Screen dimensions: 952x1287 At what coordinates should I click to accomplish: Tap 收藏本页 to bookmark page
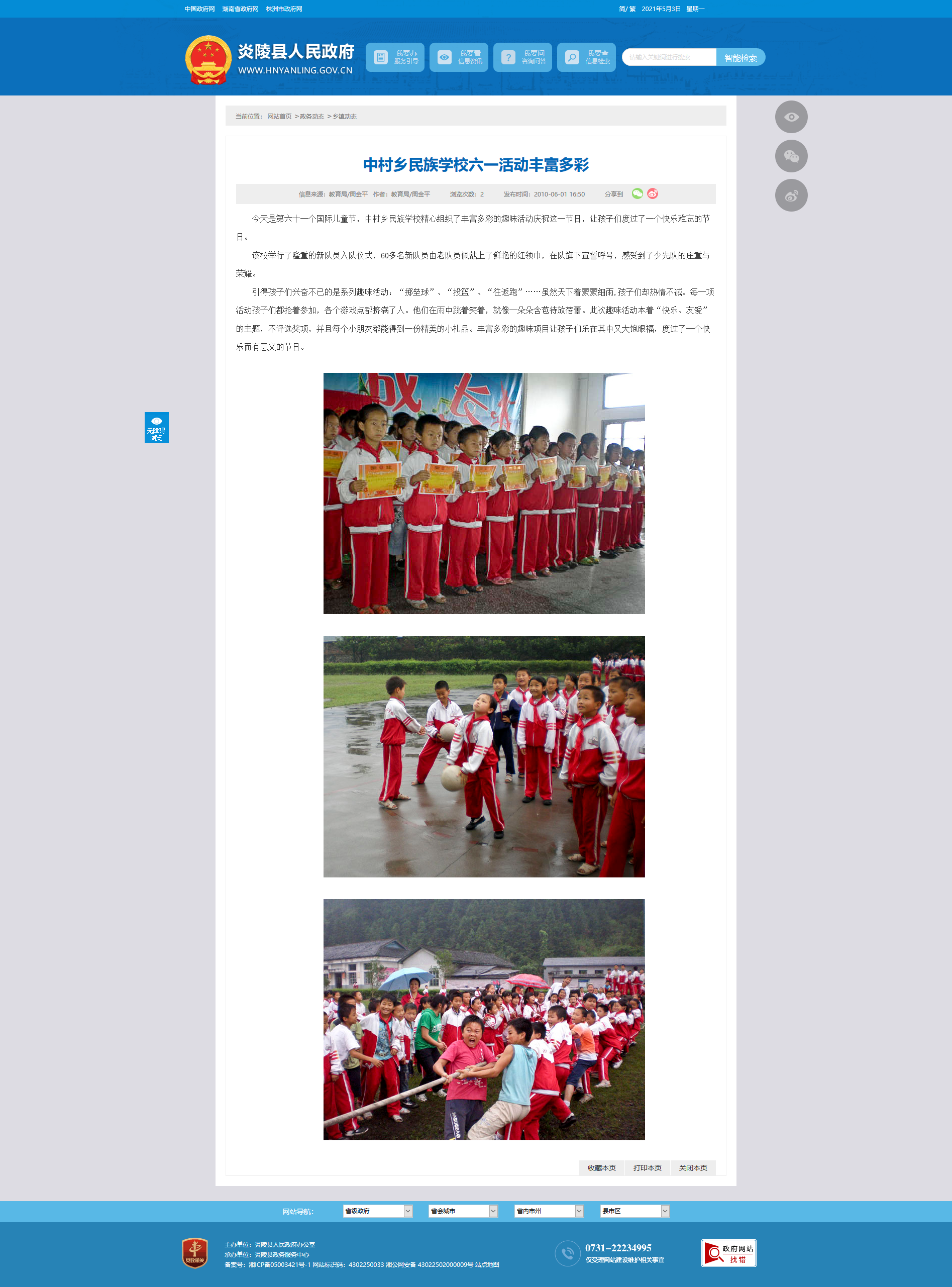[x=602, y=1168]
